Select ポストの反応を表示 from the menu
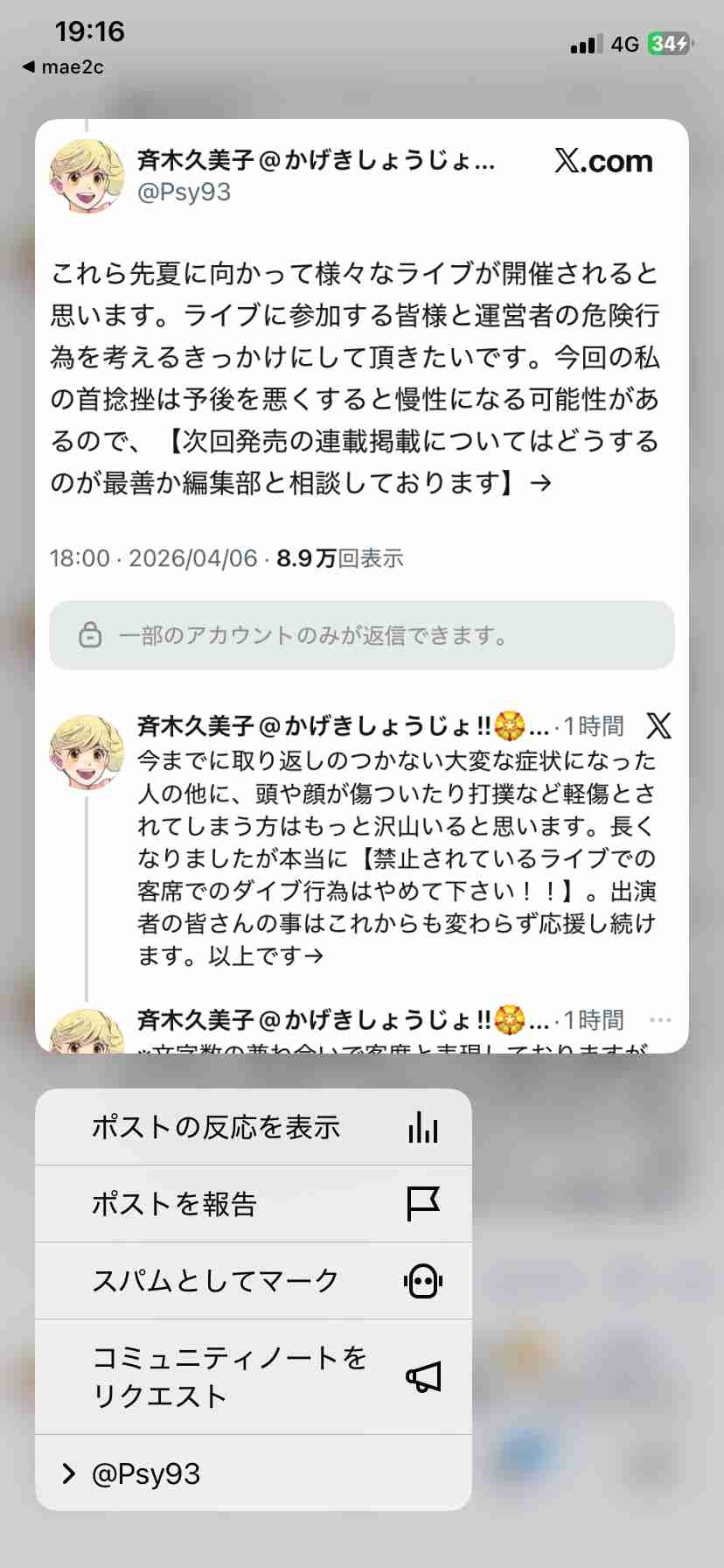Viewport: 724px width, 1568px height. 253,1127
